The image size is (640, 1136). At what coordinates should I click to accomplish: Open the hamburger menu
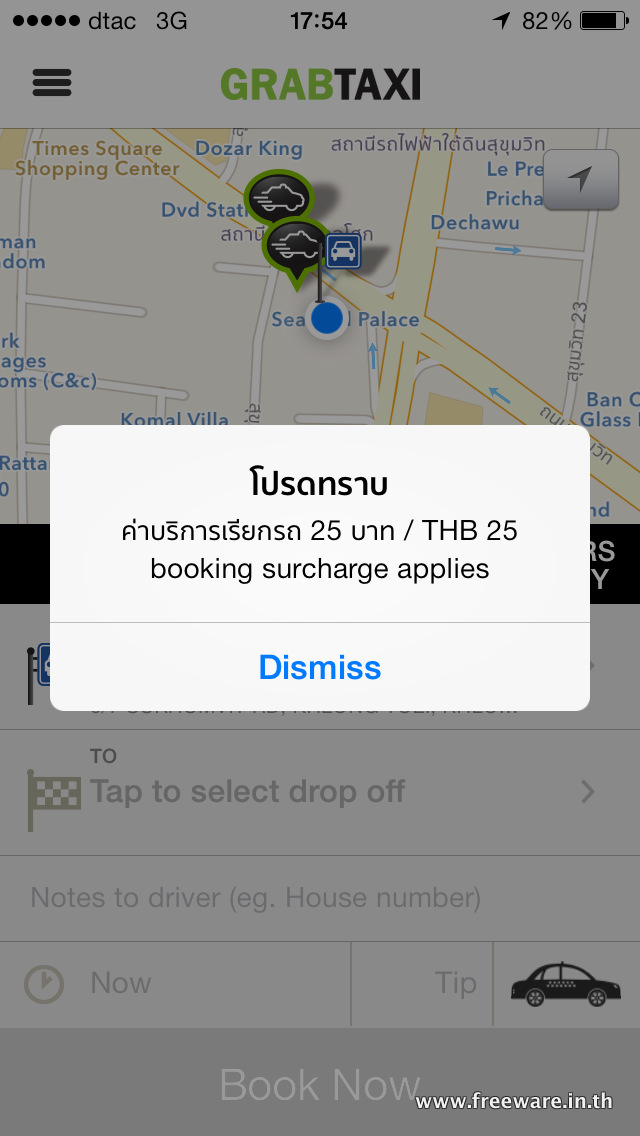pos(52,83)
